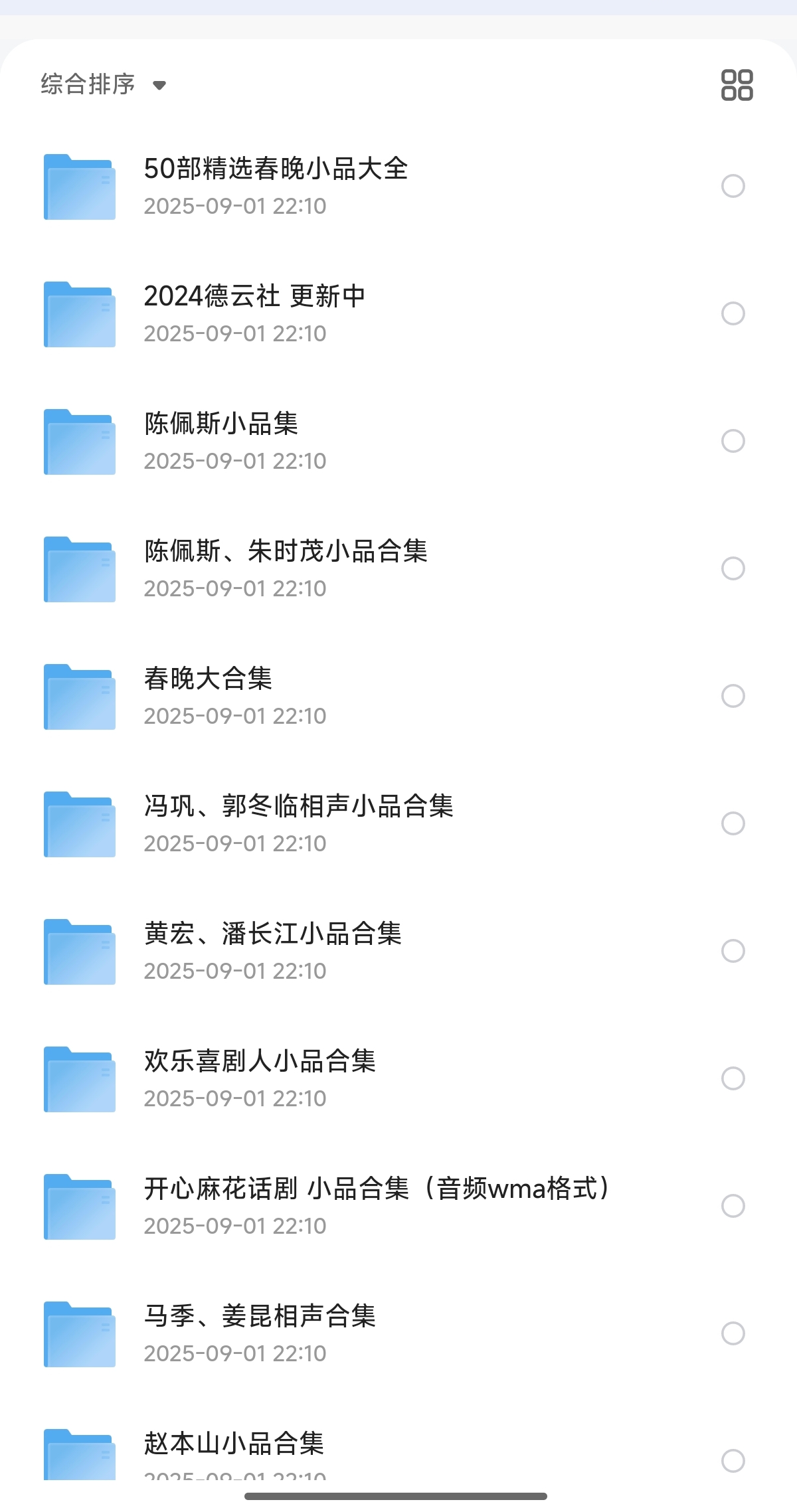This screenshot has width=797, height=1512.
Task: Open the 2024德云社 更新中 folder
Action: coord(254,297)
